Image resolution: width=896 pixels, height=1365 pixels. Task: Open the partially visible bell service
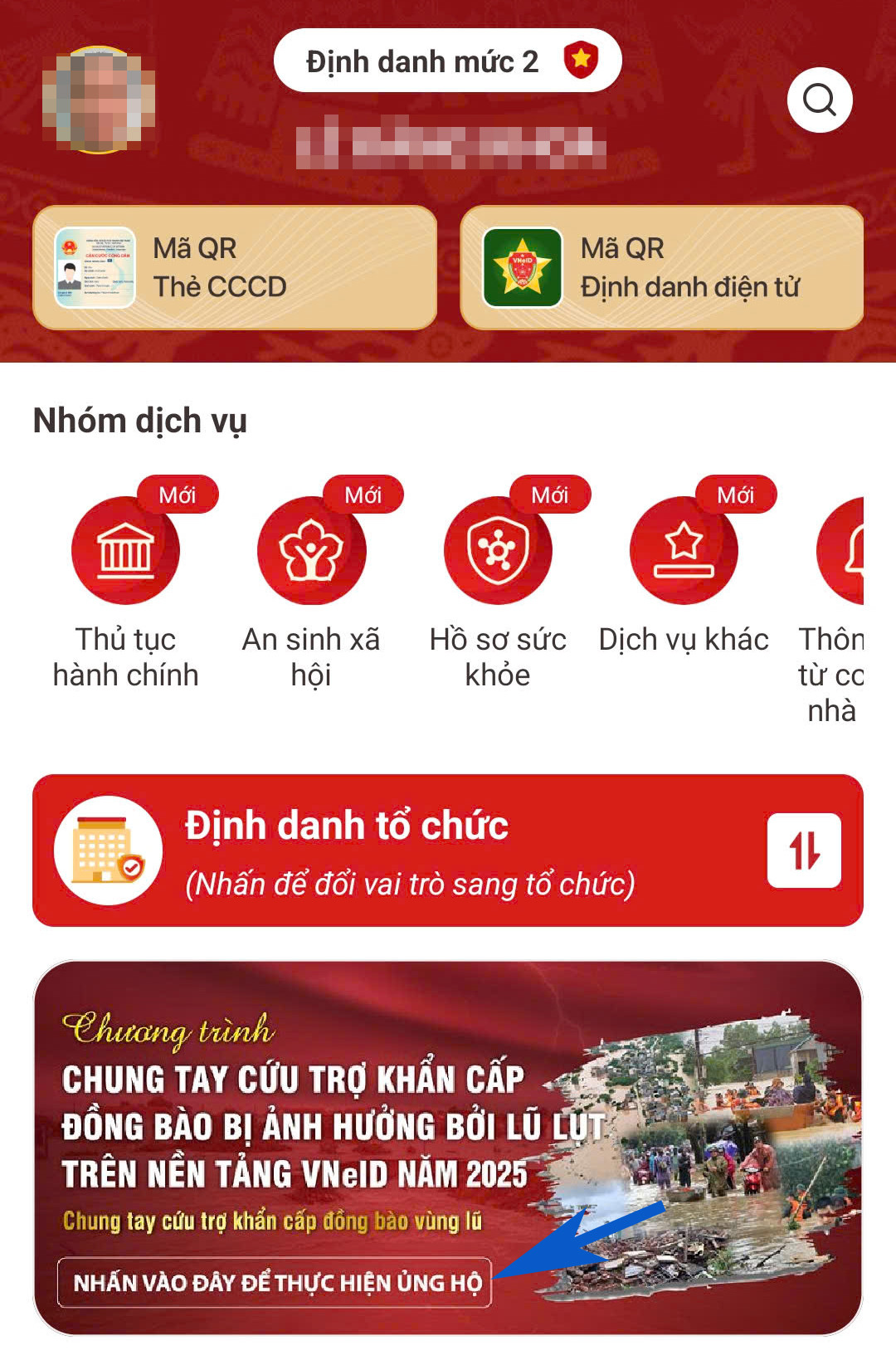842,551
